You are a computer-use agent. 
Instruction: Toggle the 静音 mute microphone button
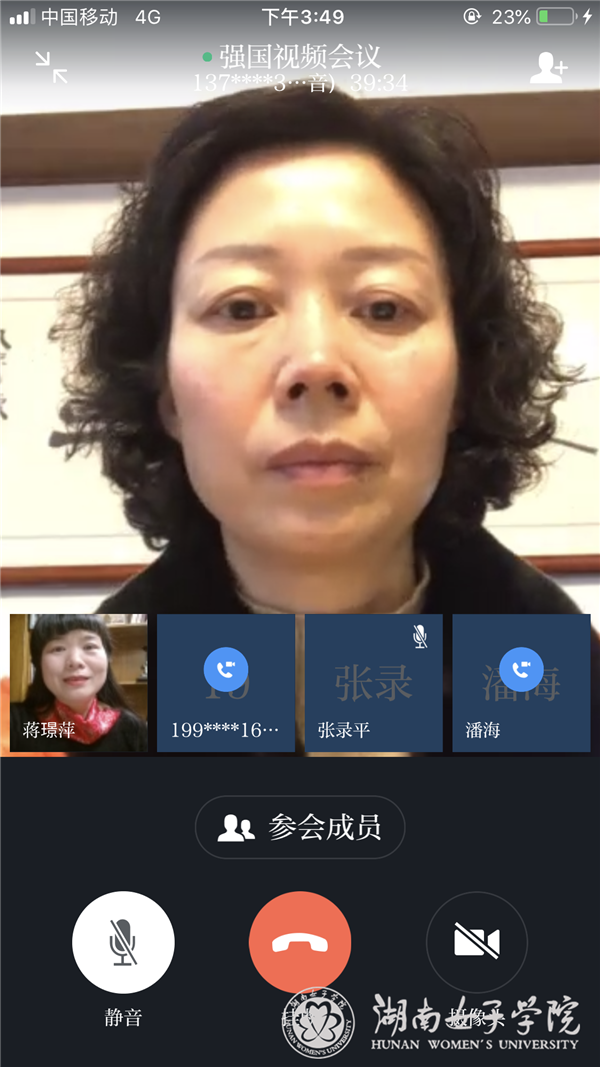coord(123,942)
